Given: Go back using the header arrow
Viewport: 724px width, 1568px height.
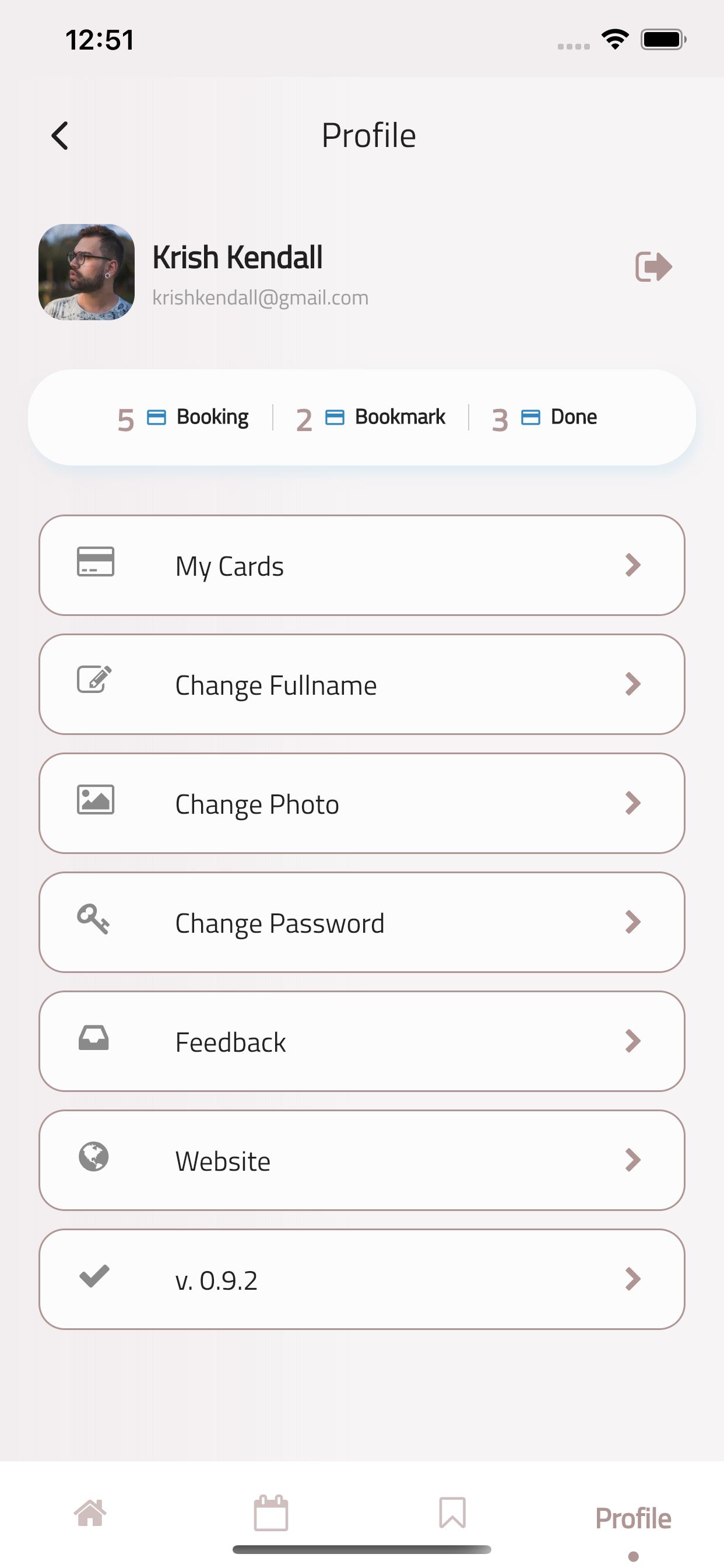Looking at the screenshot, I should coord(59,136).
